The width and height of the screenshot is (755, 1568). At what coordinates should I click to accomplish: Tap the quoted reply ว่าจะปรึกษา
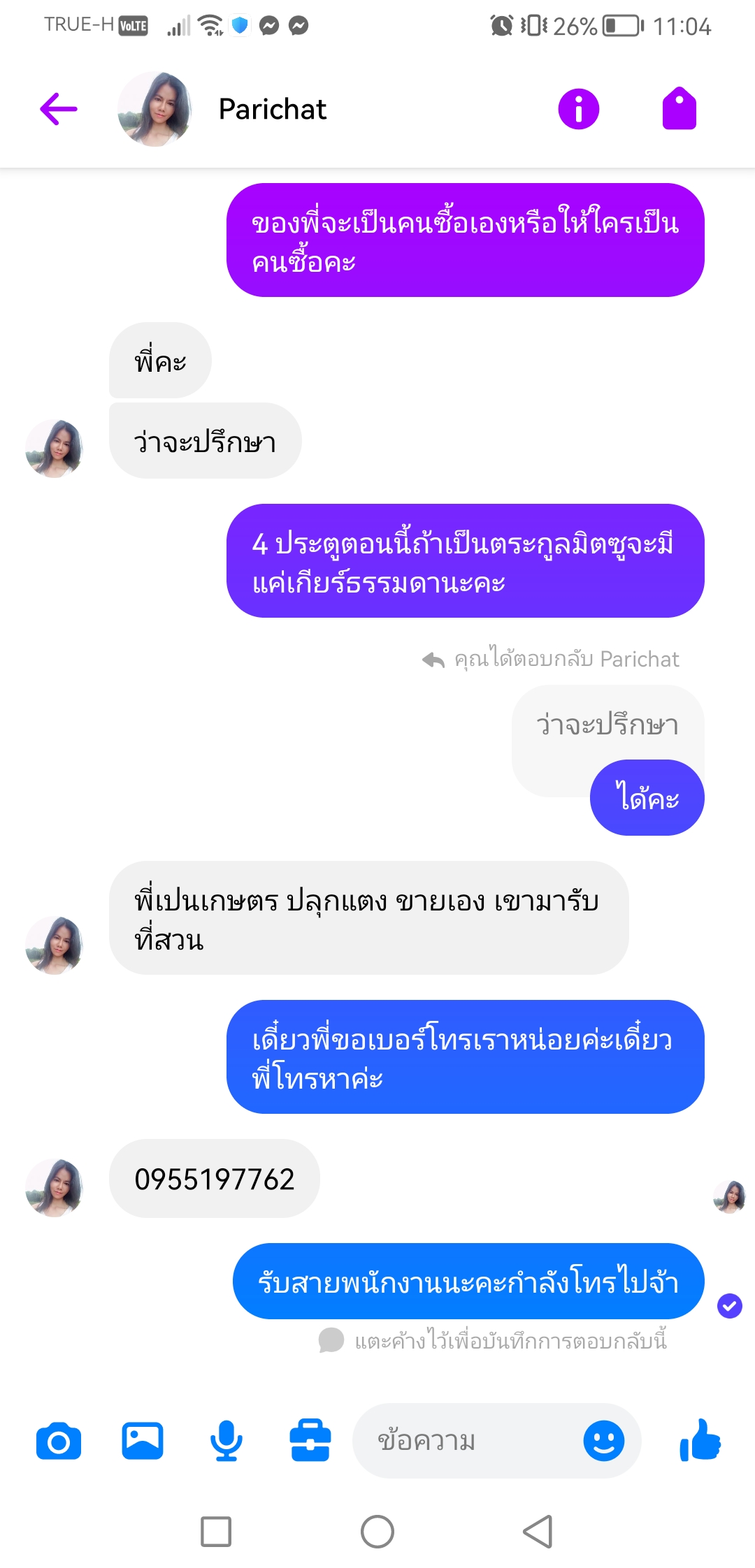pos(607,725)
